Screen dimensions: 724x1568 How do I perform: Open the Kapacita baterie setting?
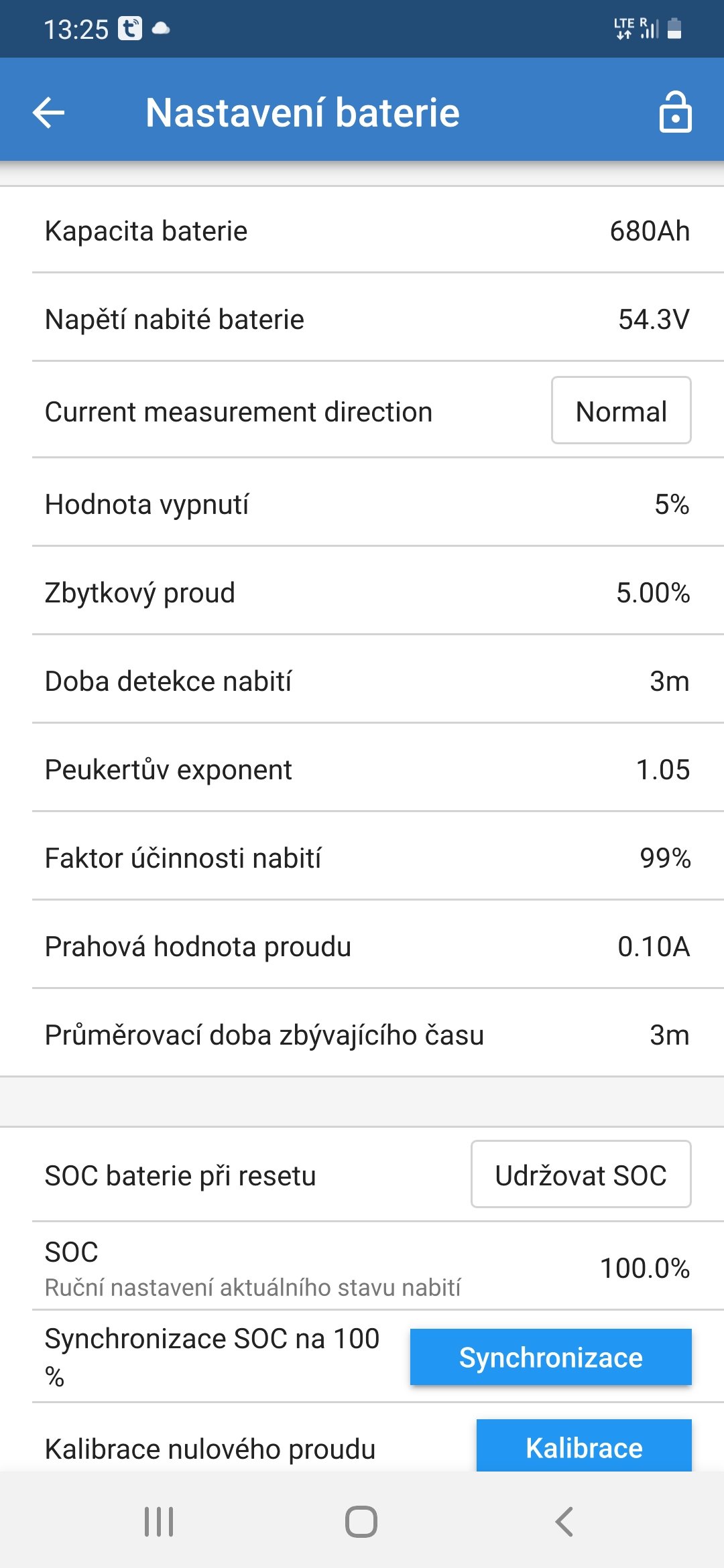362,231
